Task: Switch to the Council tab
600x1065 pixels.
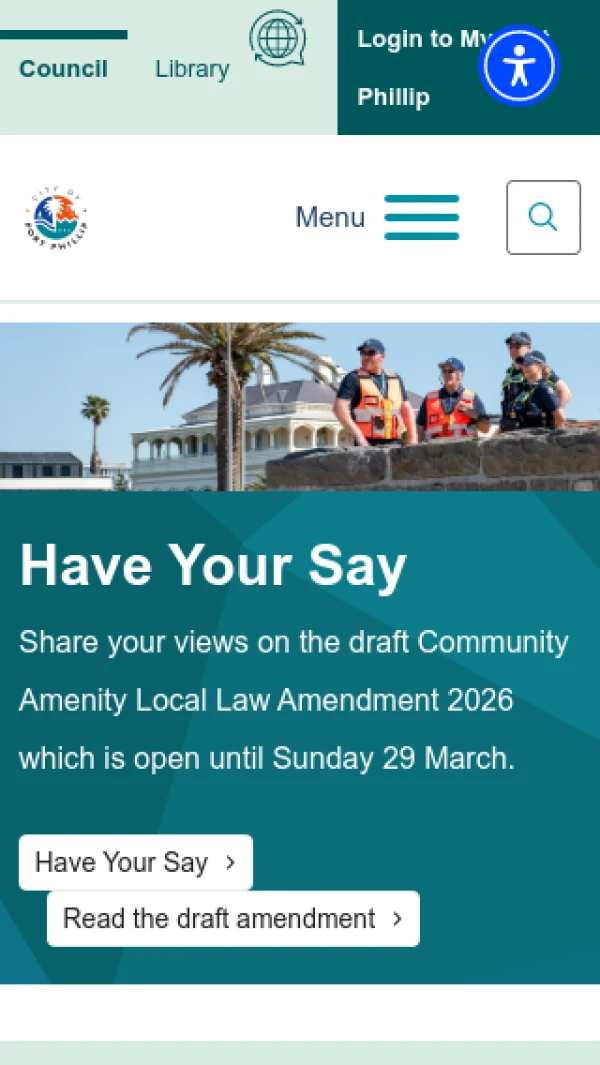Action: click(x=63, y=69)
